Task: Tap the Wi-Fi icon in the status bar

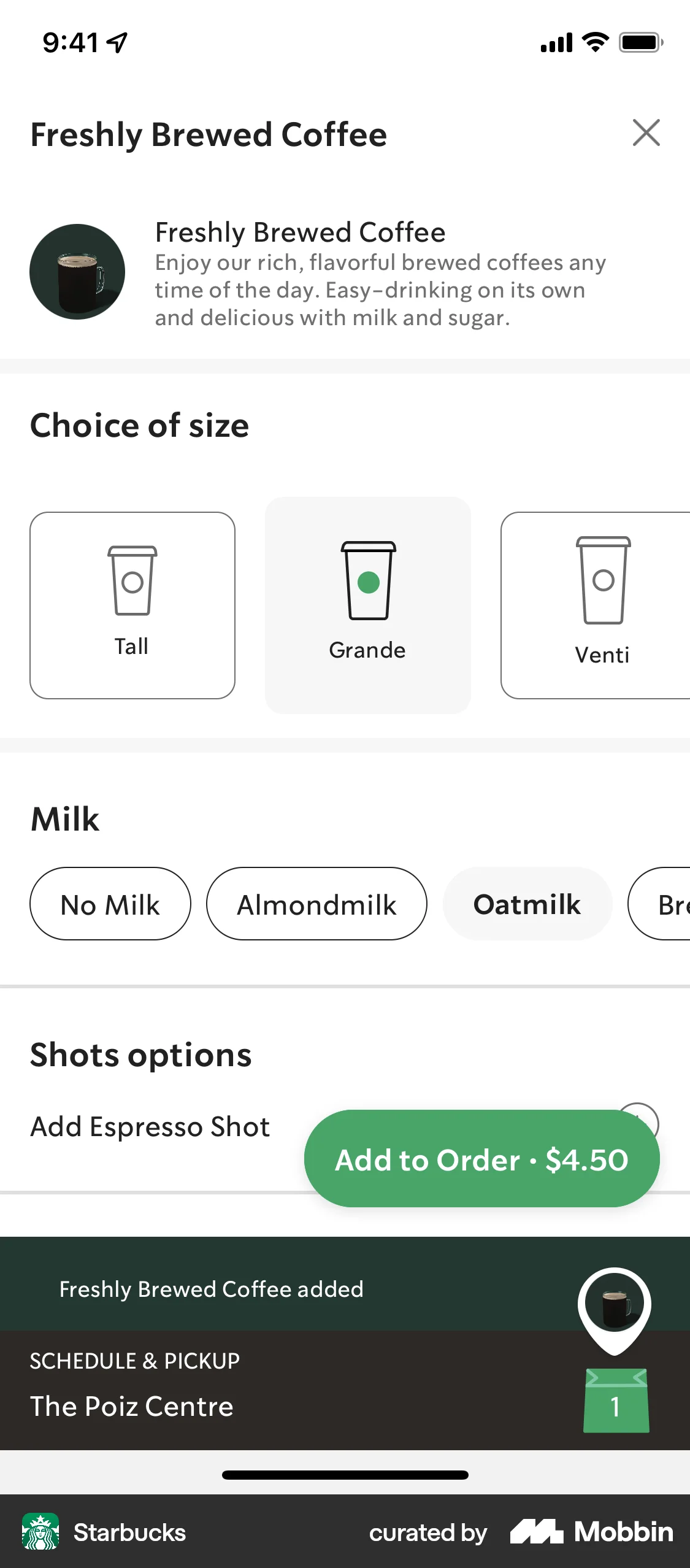Action: pos(592,42)
